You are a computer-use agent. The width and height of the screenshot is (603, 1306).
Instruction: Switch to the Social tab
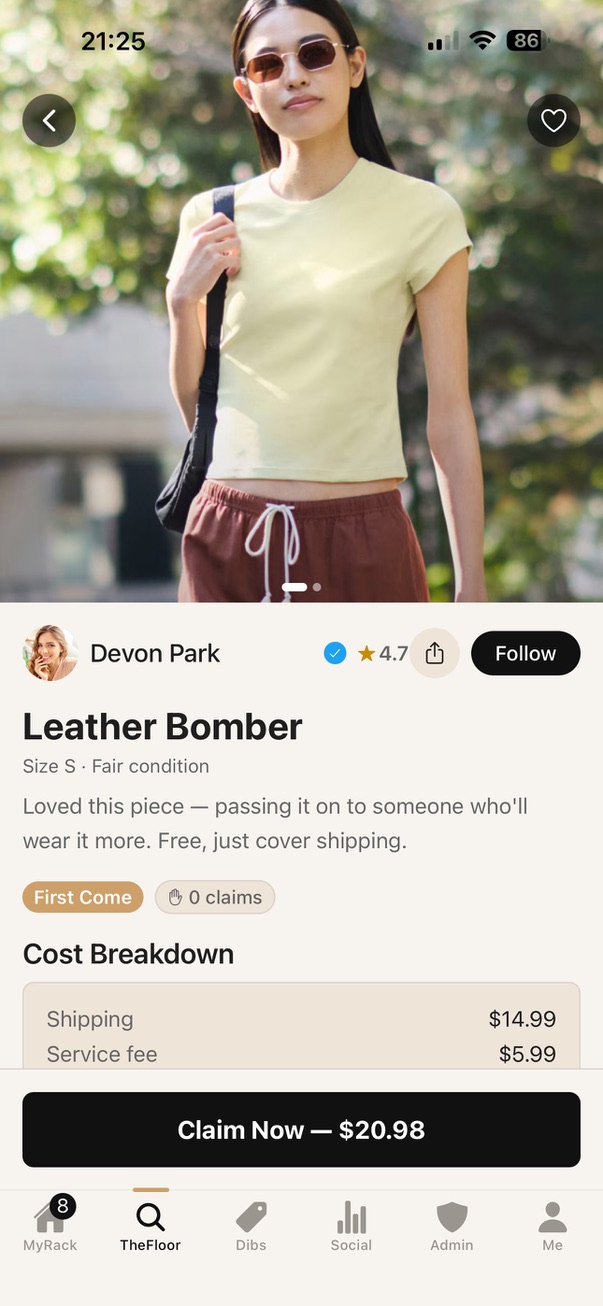coord(351,1225)
